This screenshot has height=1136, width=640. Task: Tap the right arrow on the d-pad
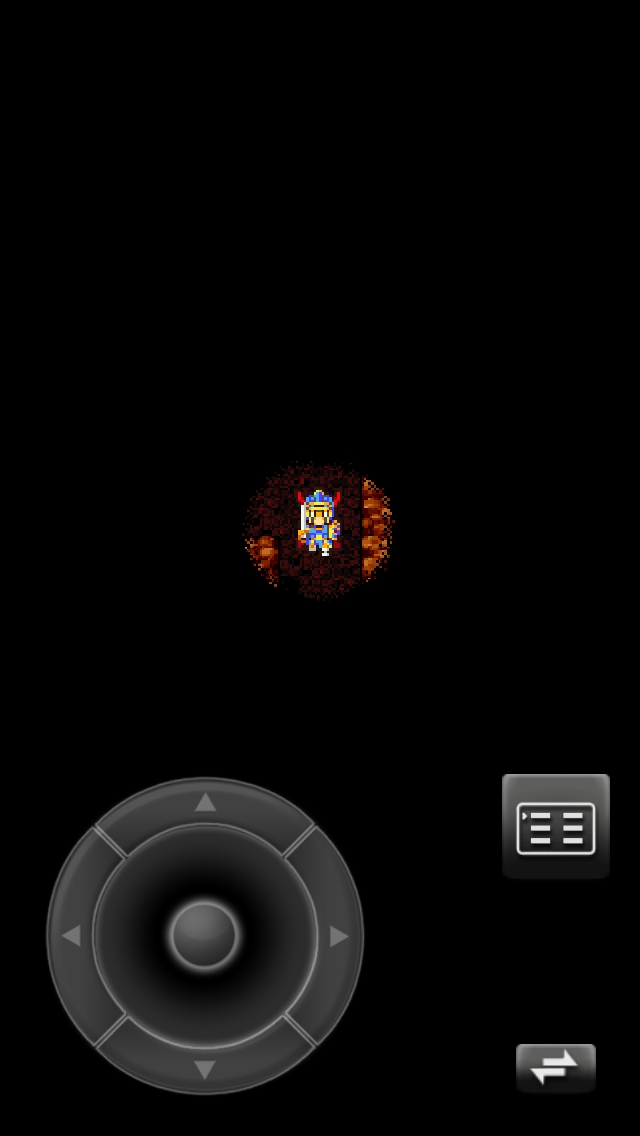[338, 936]
